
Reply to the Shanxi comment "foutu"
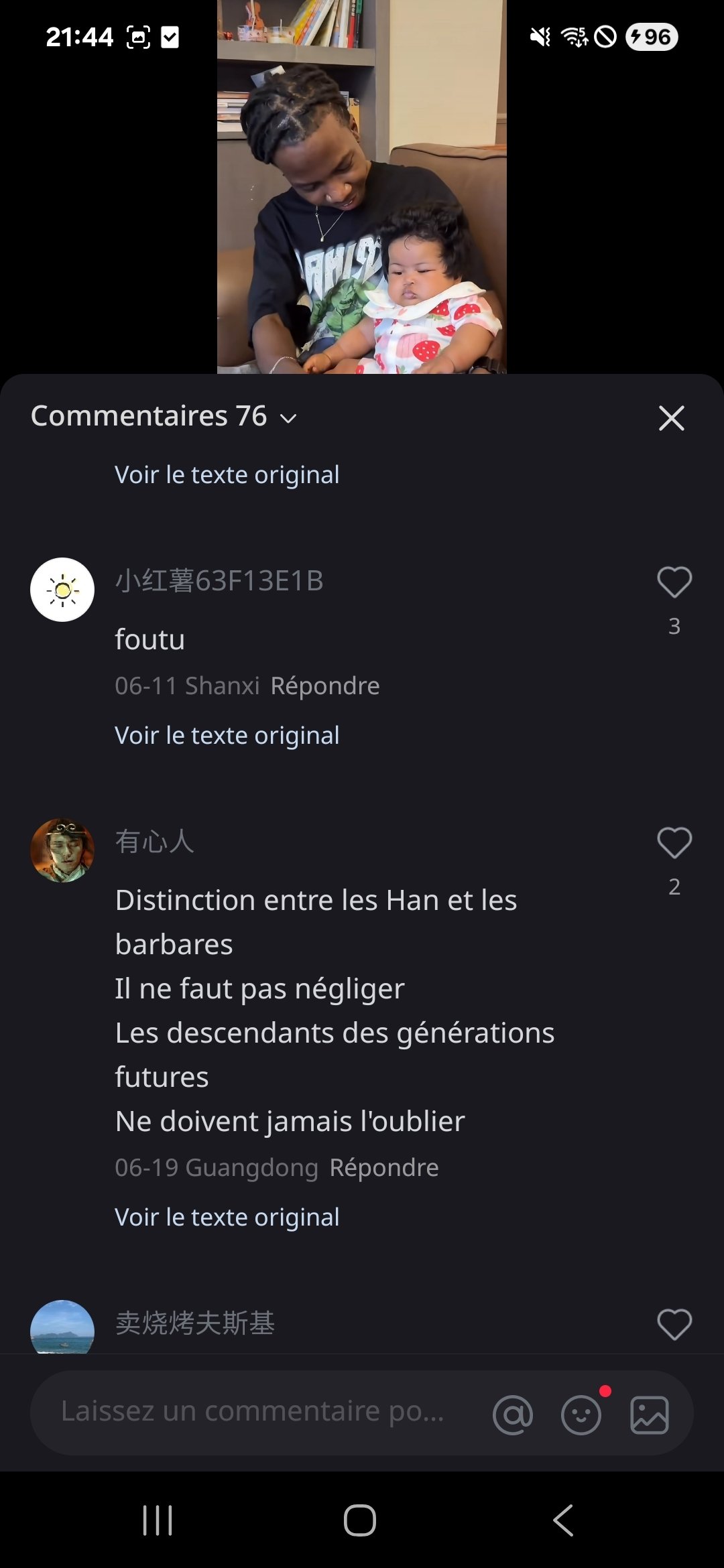pyautogui.click(x=325, y=685)
